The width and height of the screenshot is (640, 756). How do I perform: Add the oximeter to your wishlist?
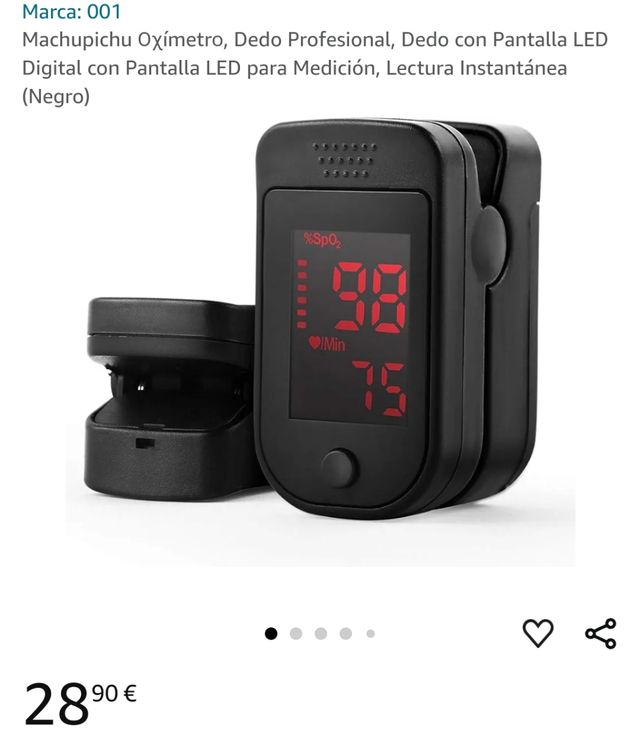(538, 633)
